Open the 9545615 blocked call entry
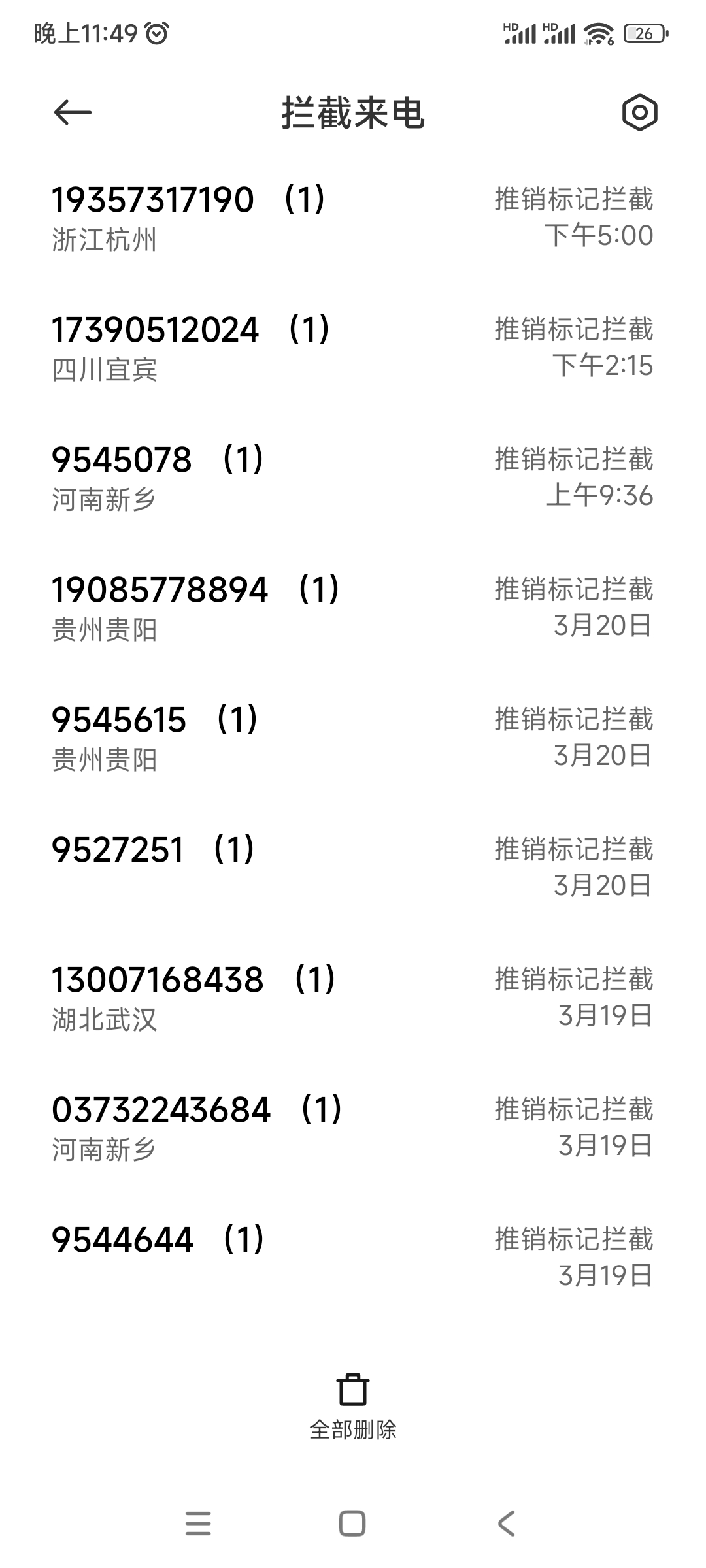 (353, 738)
